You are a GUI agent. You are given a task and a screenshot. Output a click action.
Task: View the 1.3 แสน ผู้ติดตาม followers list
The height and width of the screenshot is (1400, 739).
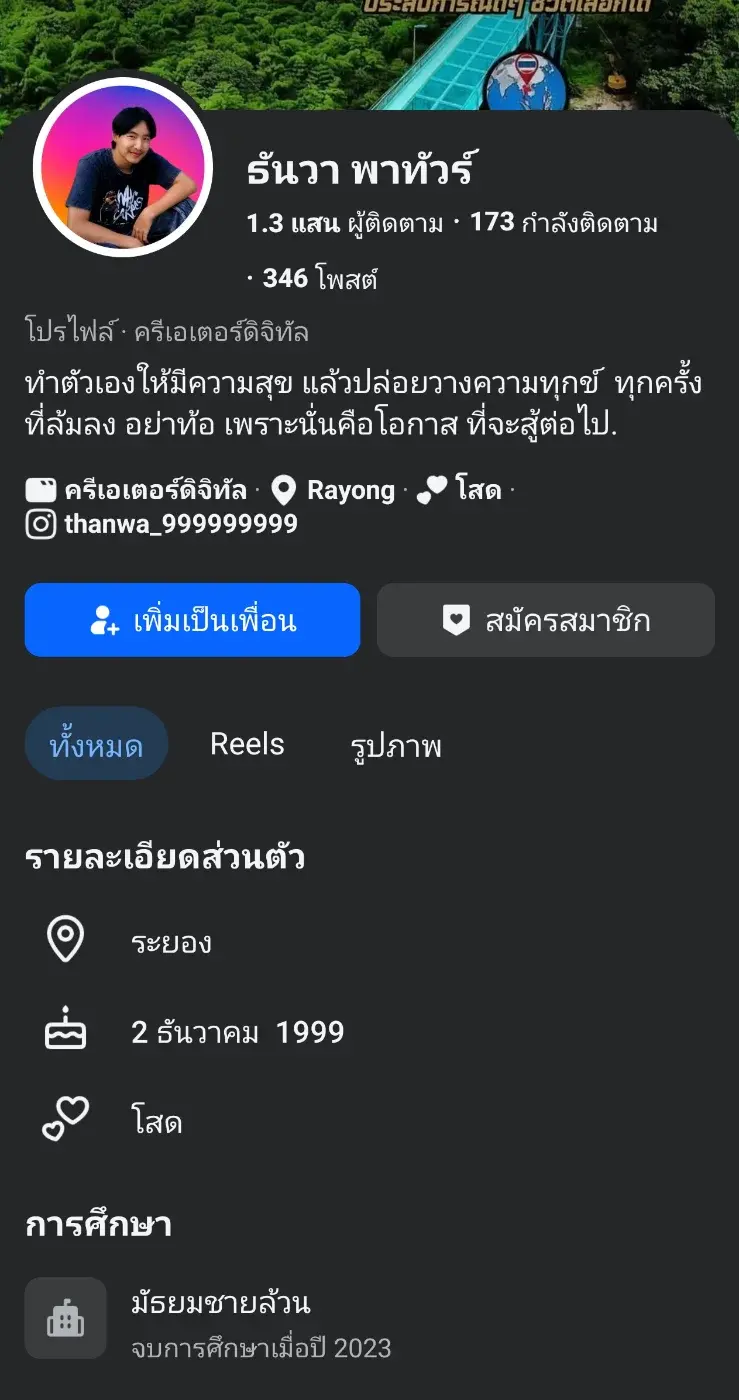tap(344, 223)
